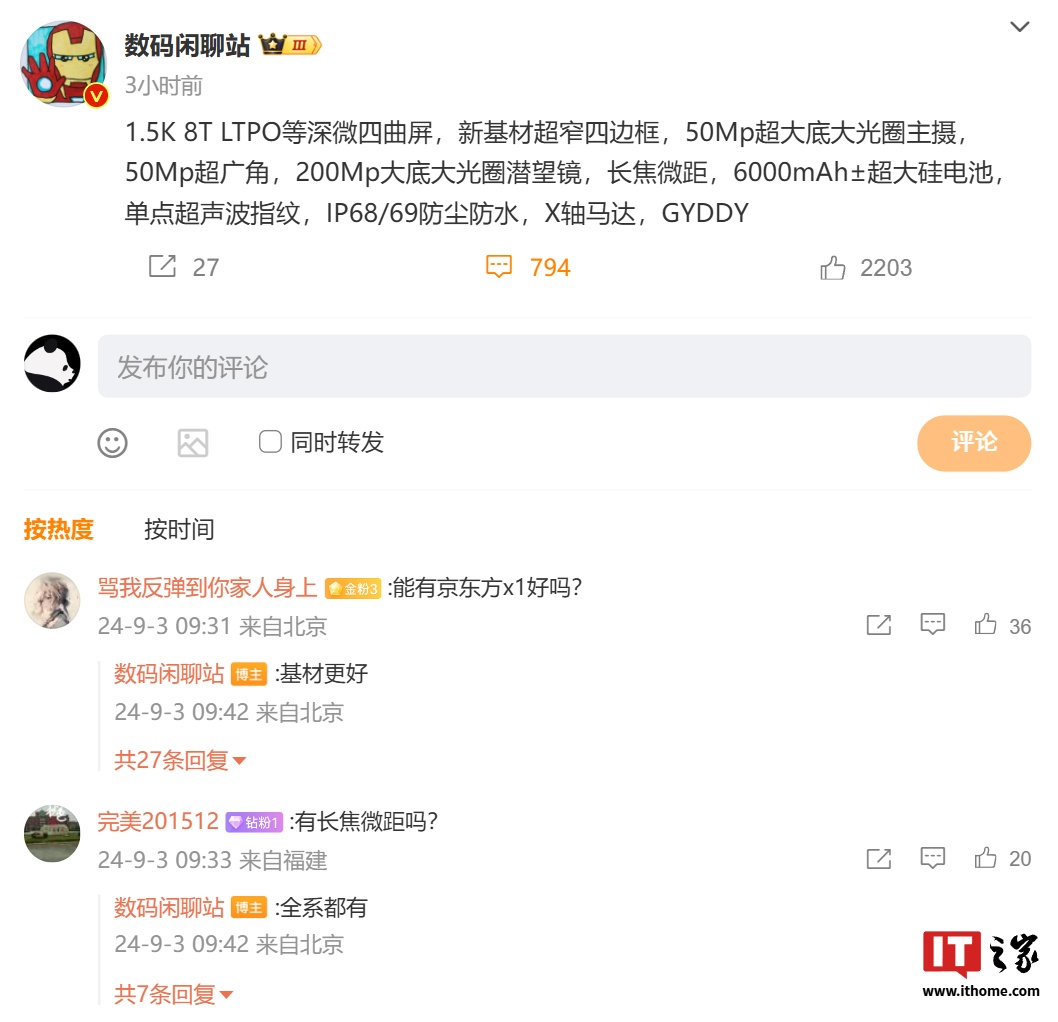The width and height of the screenshot is (1058, 1022).
Task: Like the post with 2203 likes
Action: pos(833,267)
